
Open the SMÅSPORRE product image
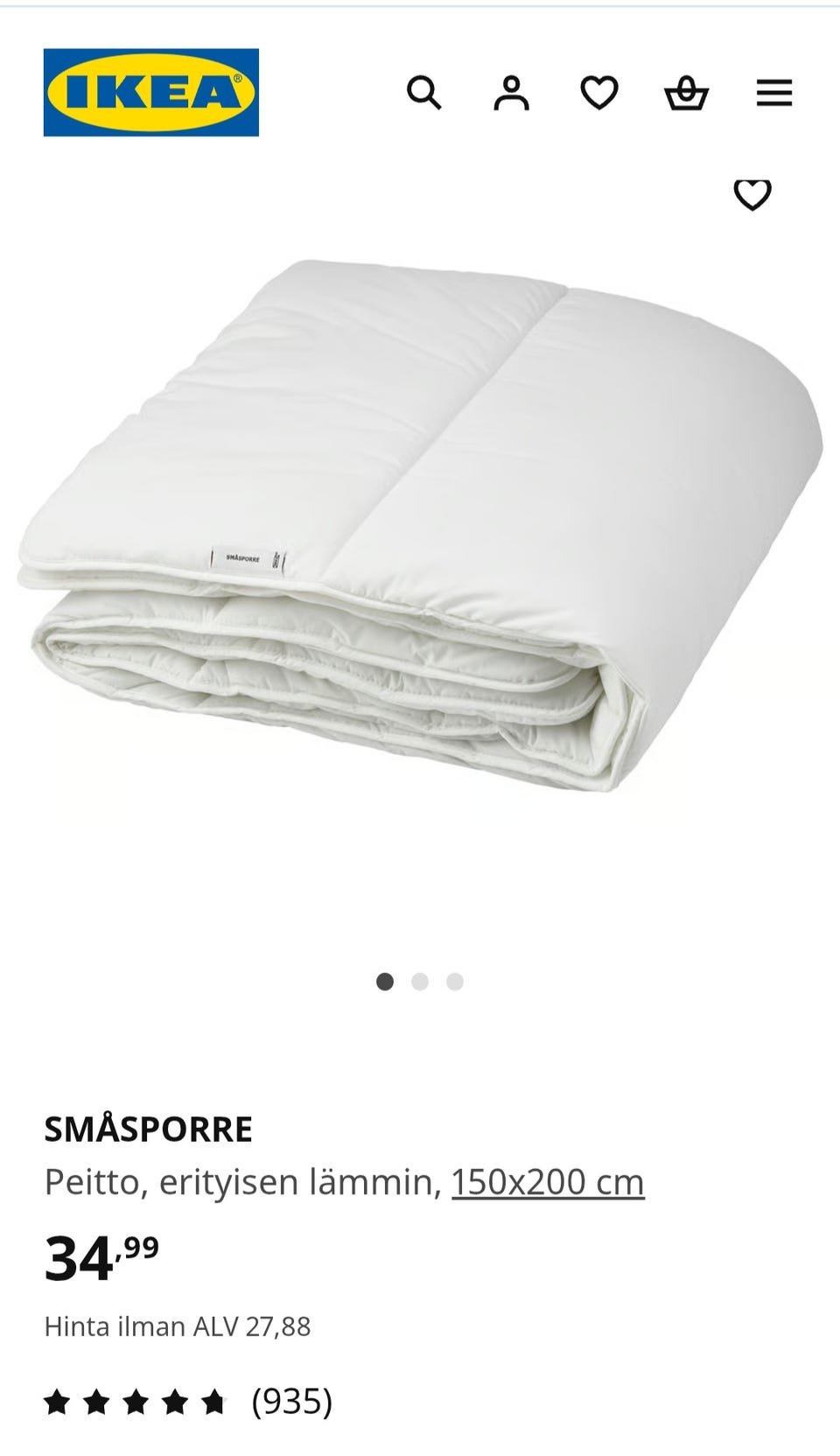[x=420, y=525]
